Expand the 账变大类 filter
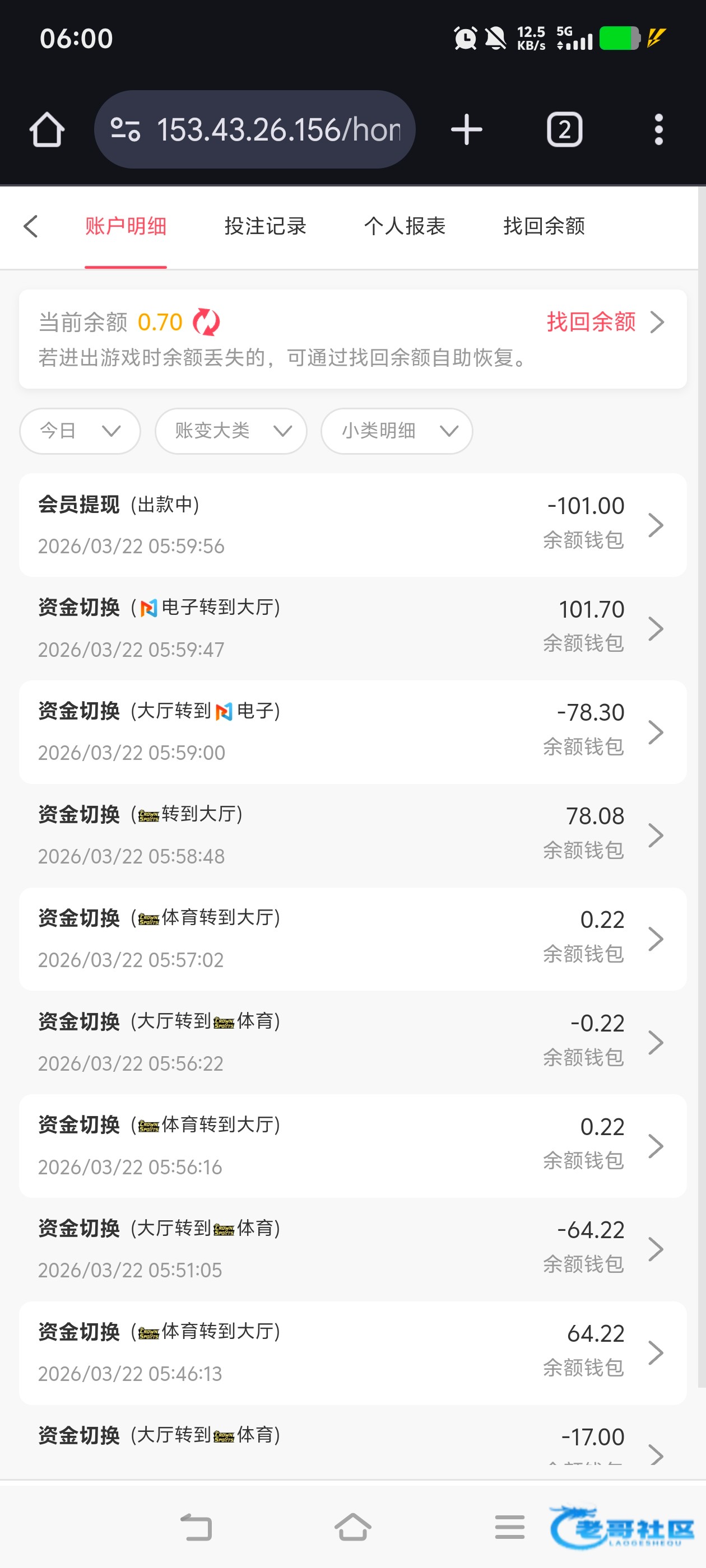The width and height of the screenshot is (706, 1568). tap(230, 431)
